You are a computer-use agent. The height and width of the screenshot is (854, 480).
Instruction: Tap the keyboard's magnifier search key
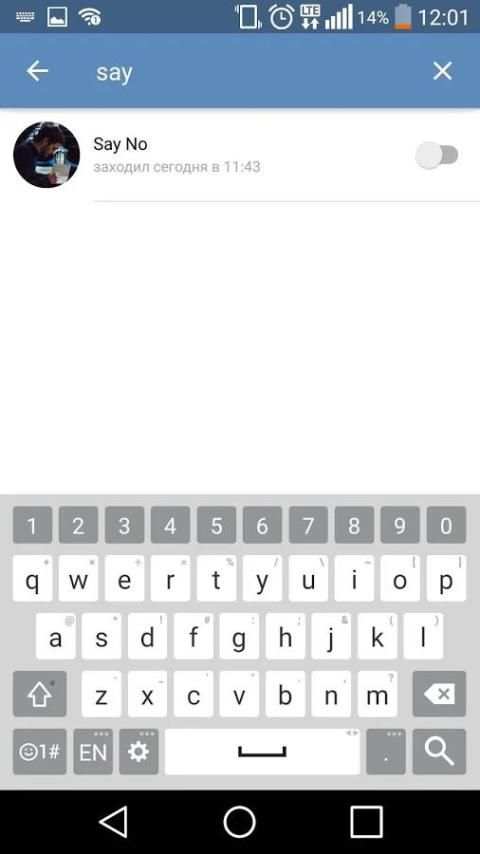pyautogui.click(x=439, y=752)
